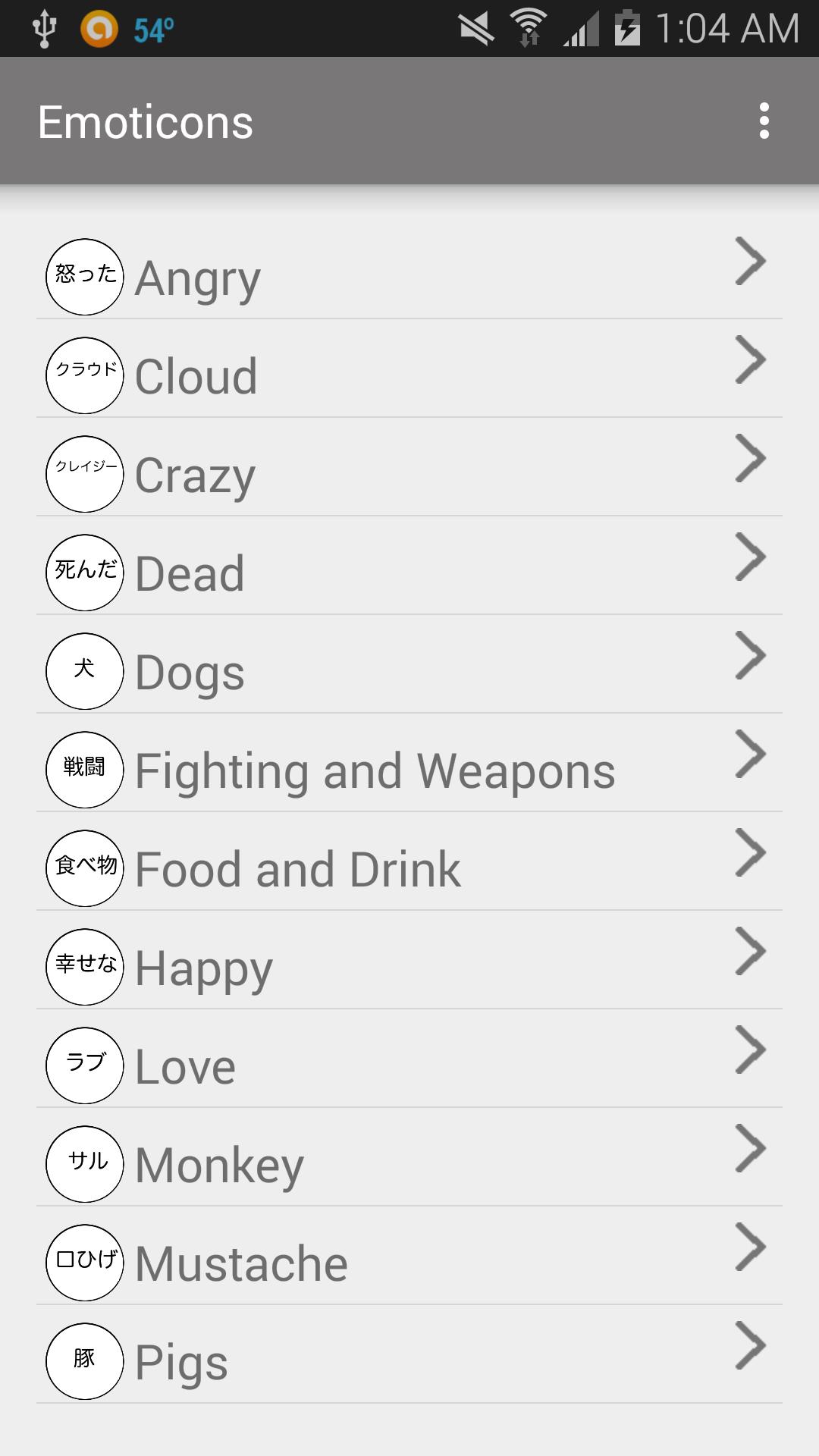Tap the Dogs (犬) icon
This screenshot has width=819, height=1456.
[84, 671]
